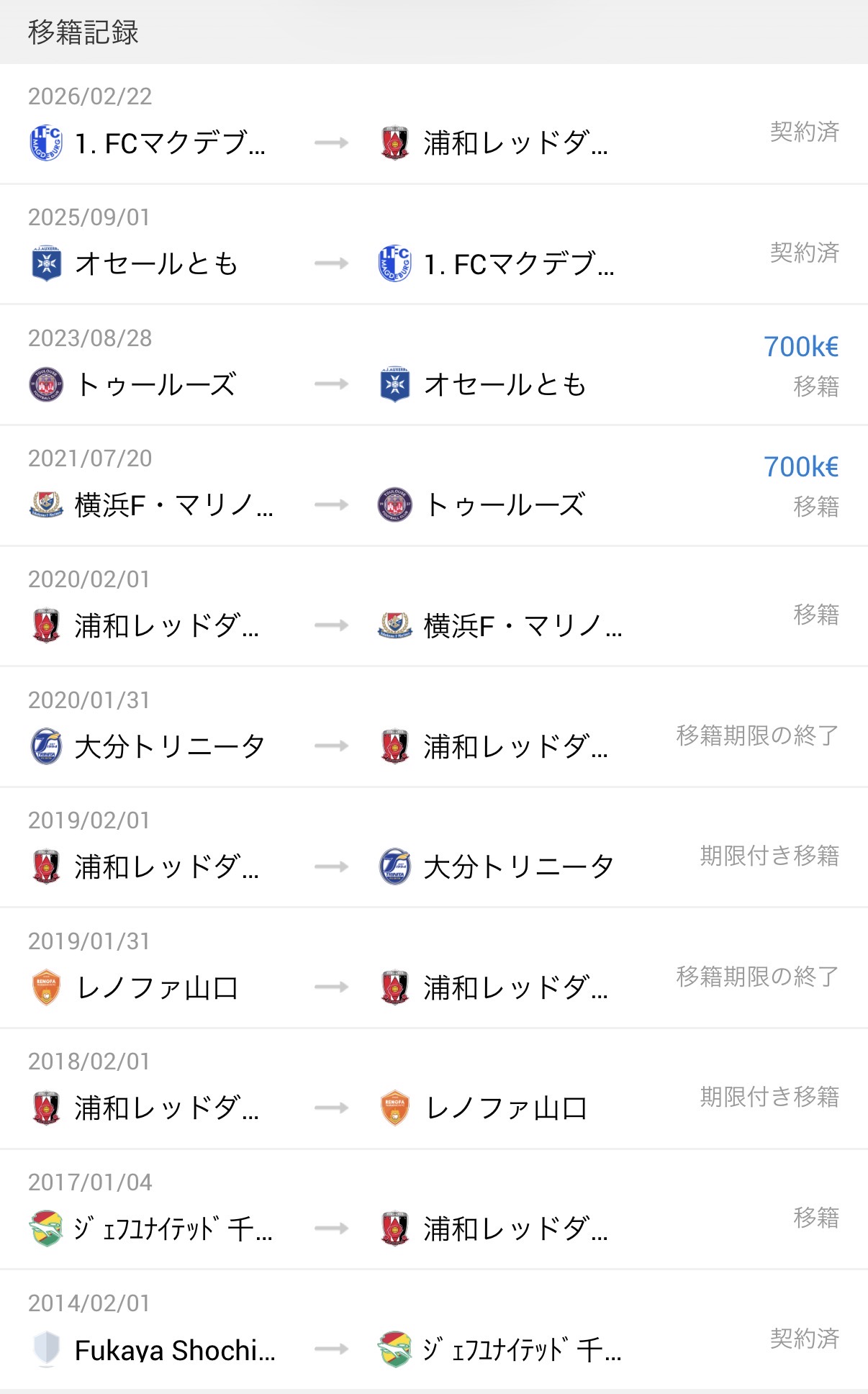View 横浜F・マリノ… in the 2021/07/20 transfer
Viewport: 868px width, 1394px height.
[173, 505]
